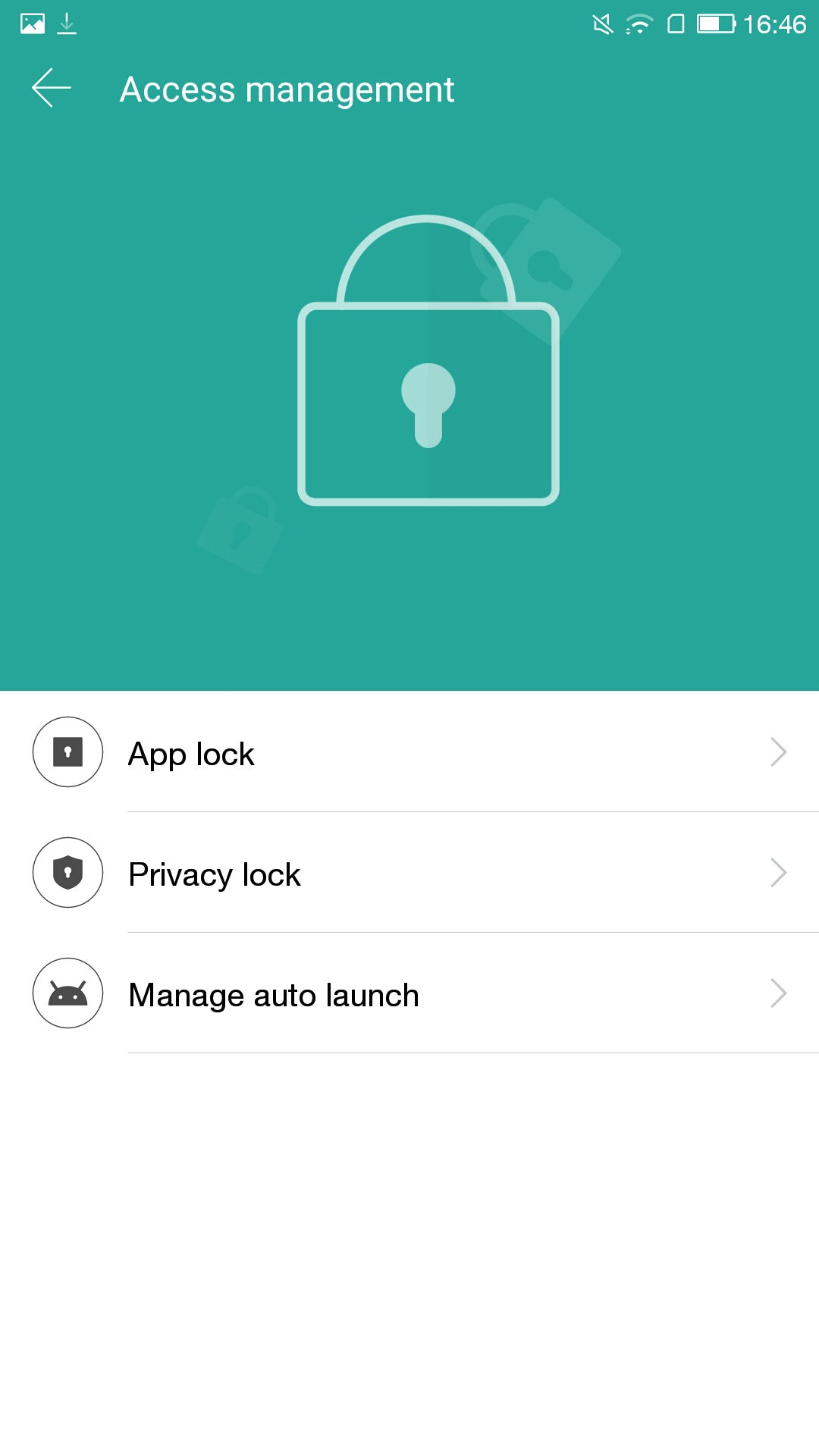Go back from Access management
The width and height of the screenshot is (819, 1456).
[52, 88]
